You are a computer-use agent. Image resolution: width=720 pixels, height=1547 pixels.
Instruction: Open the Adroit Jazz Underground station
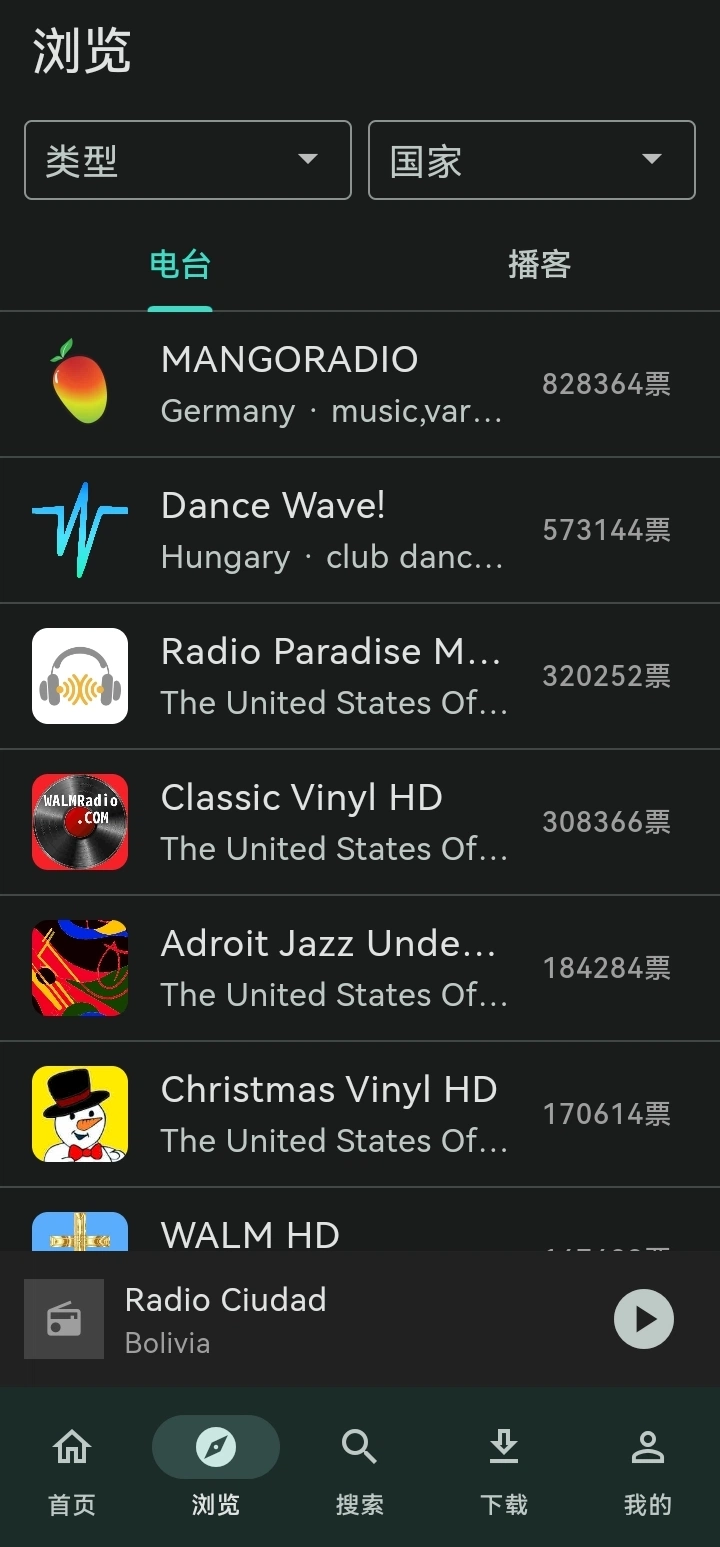point(360,968)
